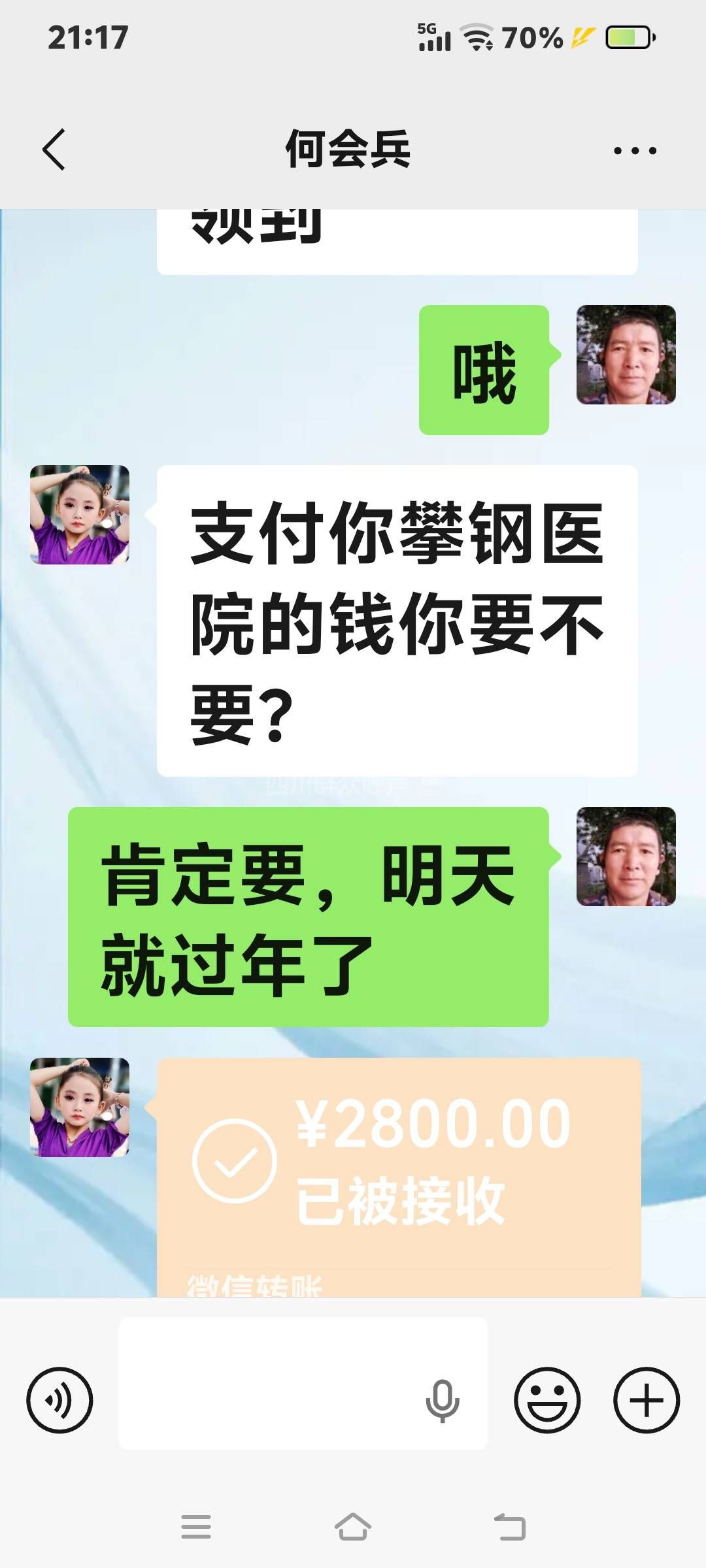The height and width of the screenshot is (1568, 706).
Task: Go back from the chat with 何会兵
Action: point(54,150)
